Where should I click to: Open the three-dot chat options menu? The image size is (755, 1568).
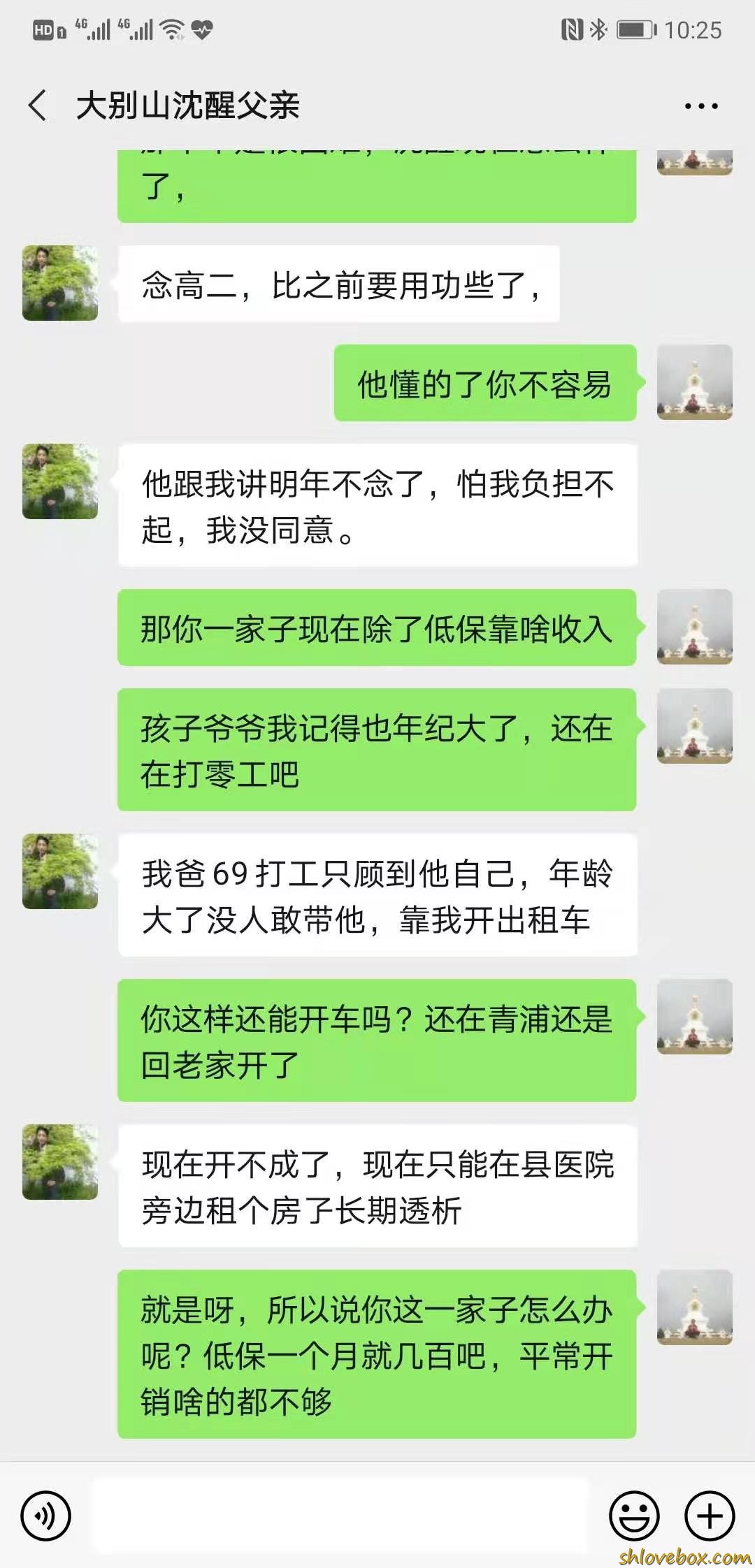(700, 106)
